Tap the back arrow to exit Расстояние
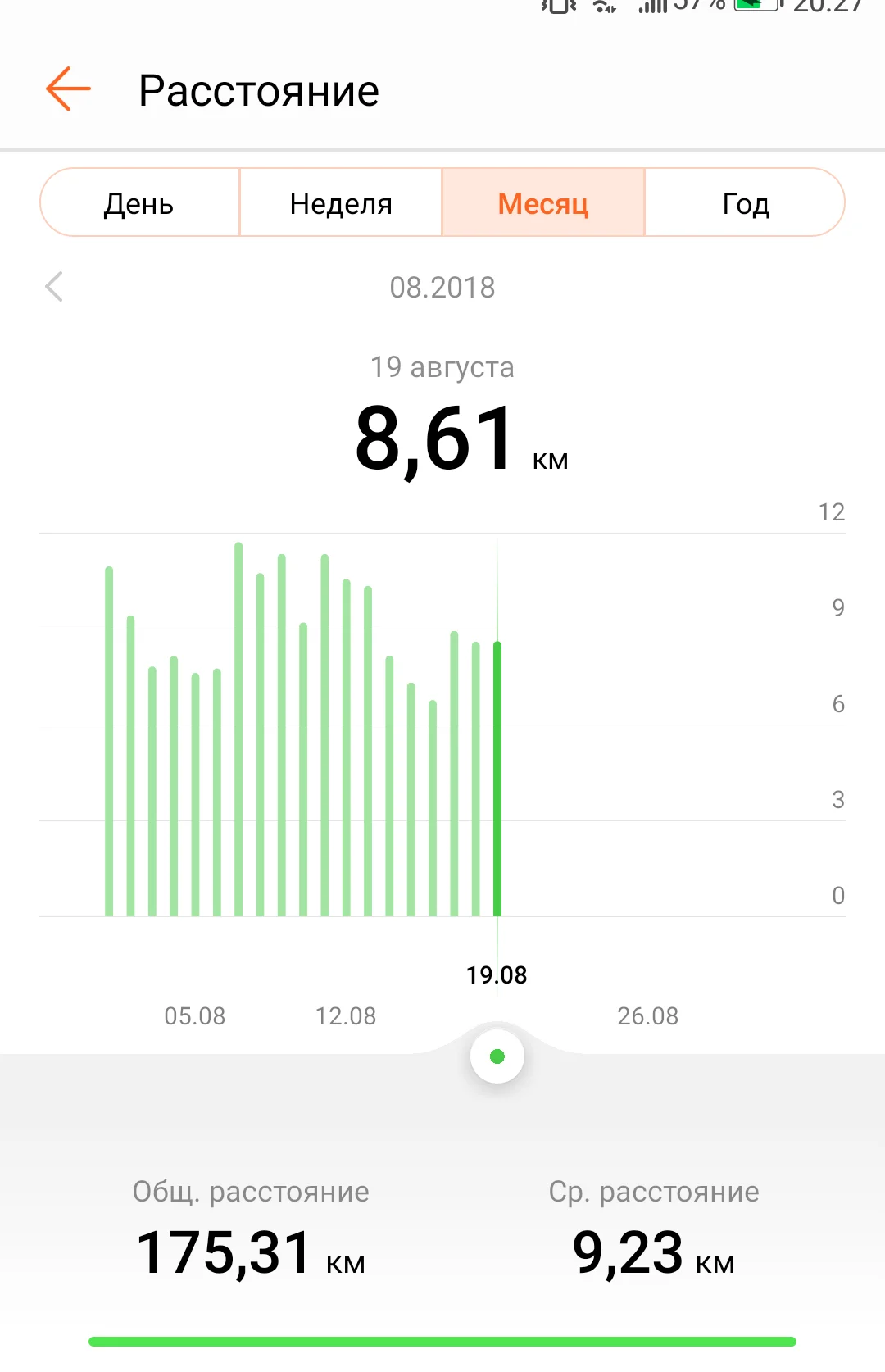The image size is (885, 1372). [x=68, y=90]
